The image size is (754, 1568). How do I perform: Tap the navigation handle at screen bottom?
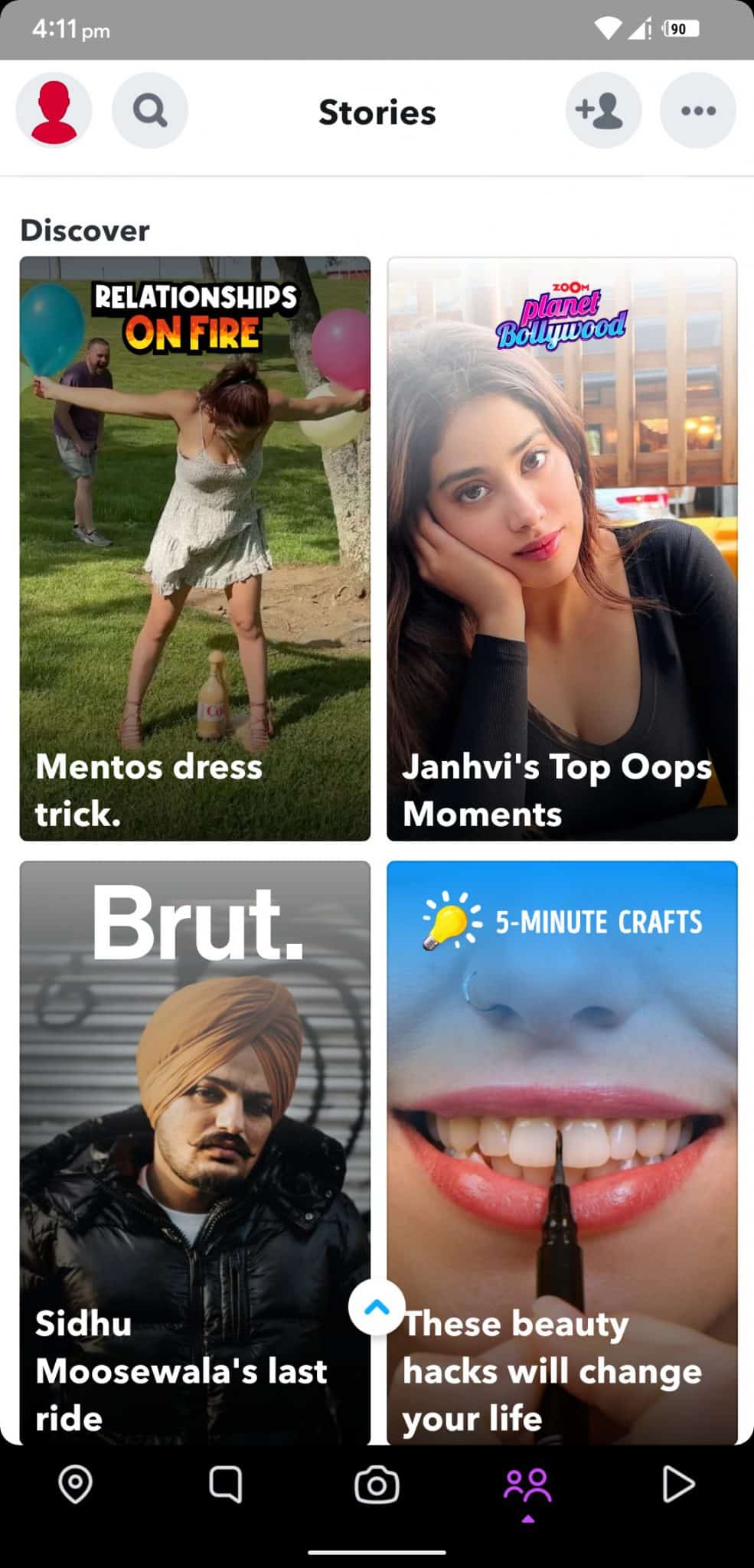(x=377, y=1547)
